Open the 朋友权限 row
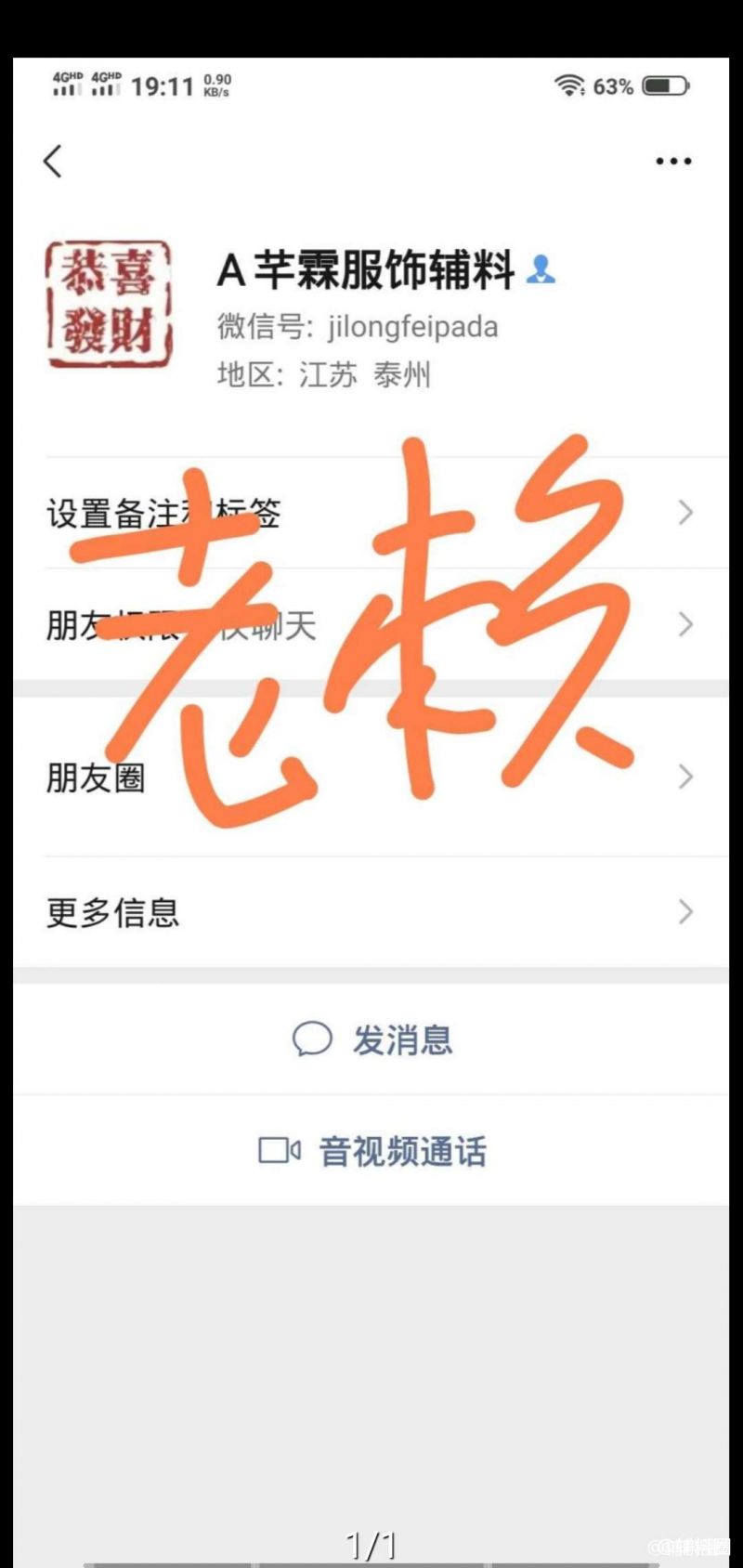The image size is (743, 1568). (371, 624)
